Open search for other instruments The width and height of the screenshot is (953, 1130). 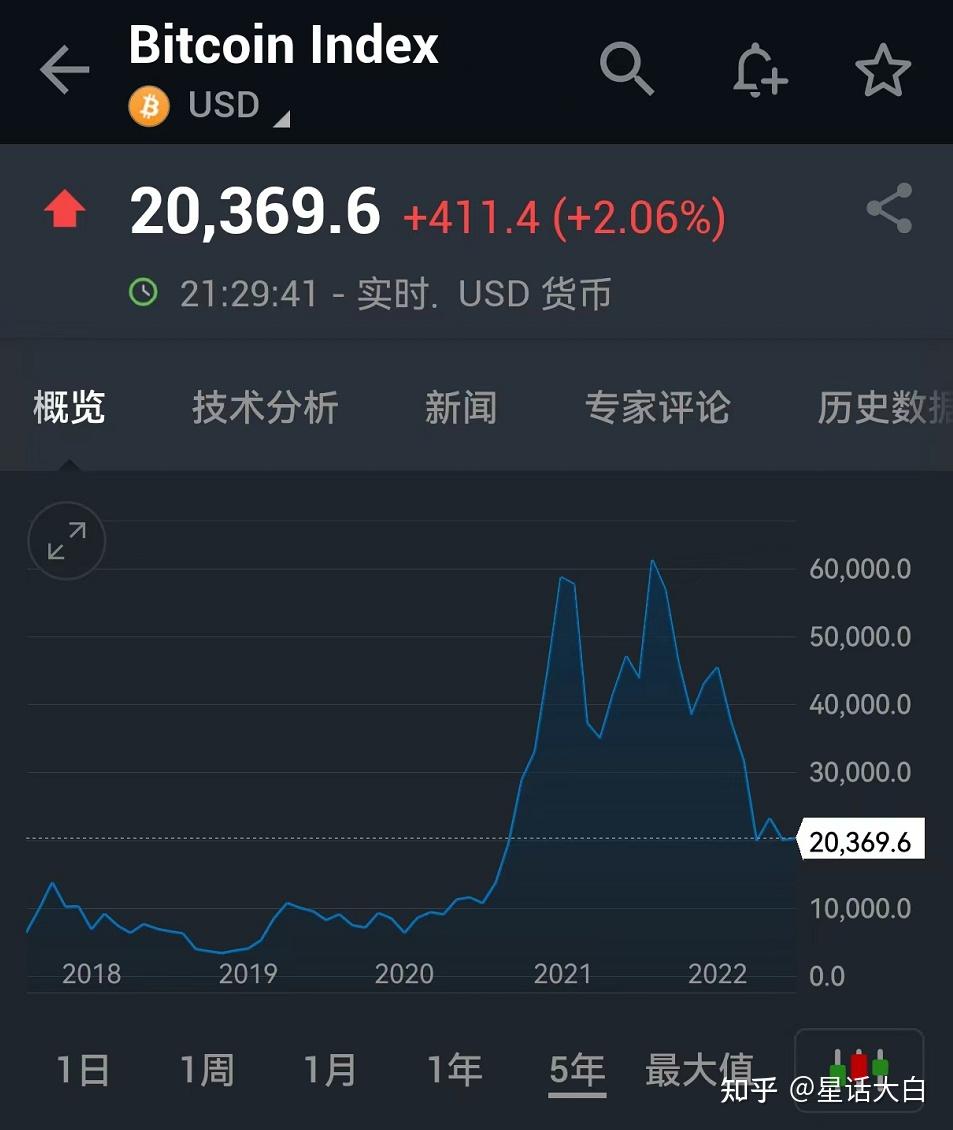coord(628,67)
